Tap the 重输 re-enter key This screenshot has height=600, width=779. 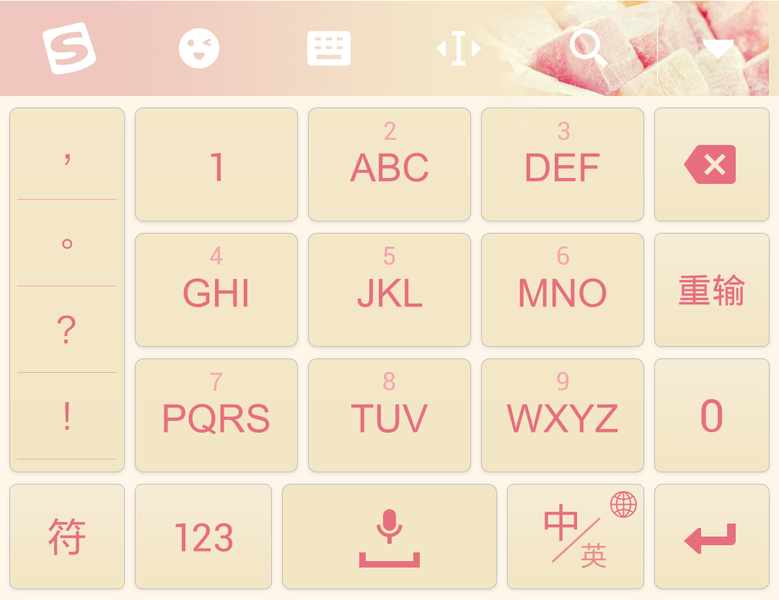pos(711,290)
